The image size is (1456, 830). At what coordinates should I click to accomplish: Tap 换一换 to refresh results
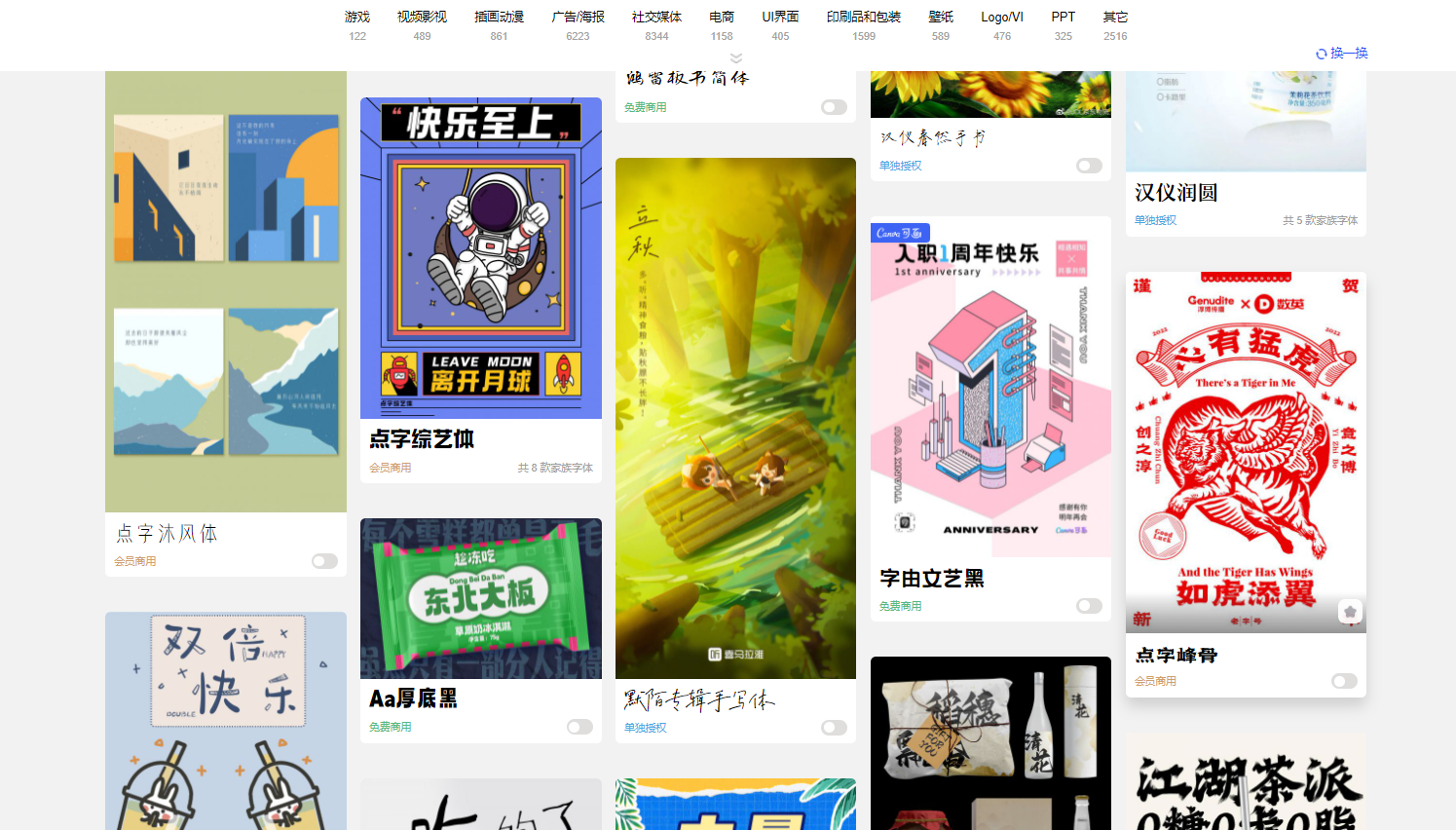point(1342,54)
